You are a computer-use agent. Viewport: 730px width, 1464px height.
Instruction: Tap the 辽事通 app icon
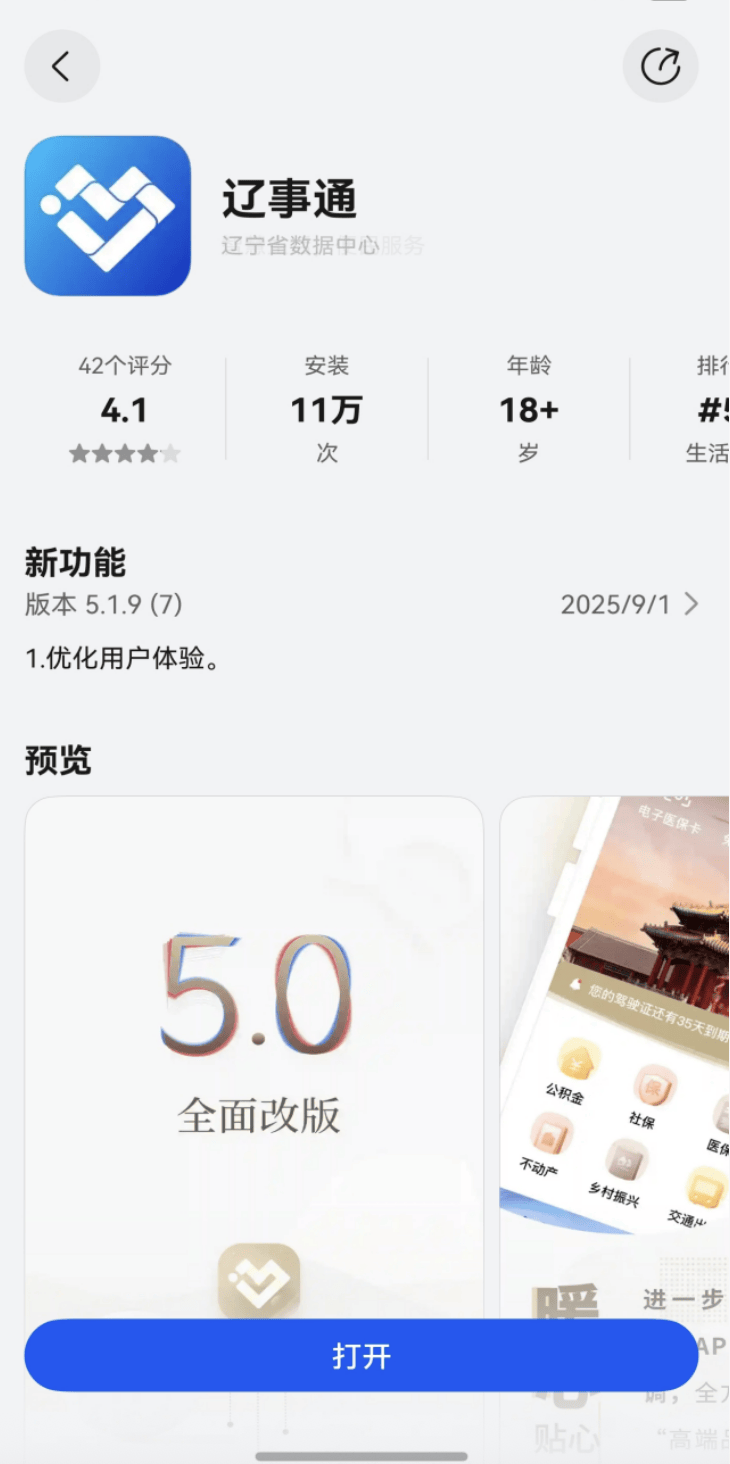click(106, 216)
